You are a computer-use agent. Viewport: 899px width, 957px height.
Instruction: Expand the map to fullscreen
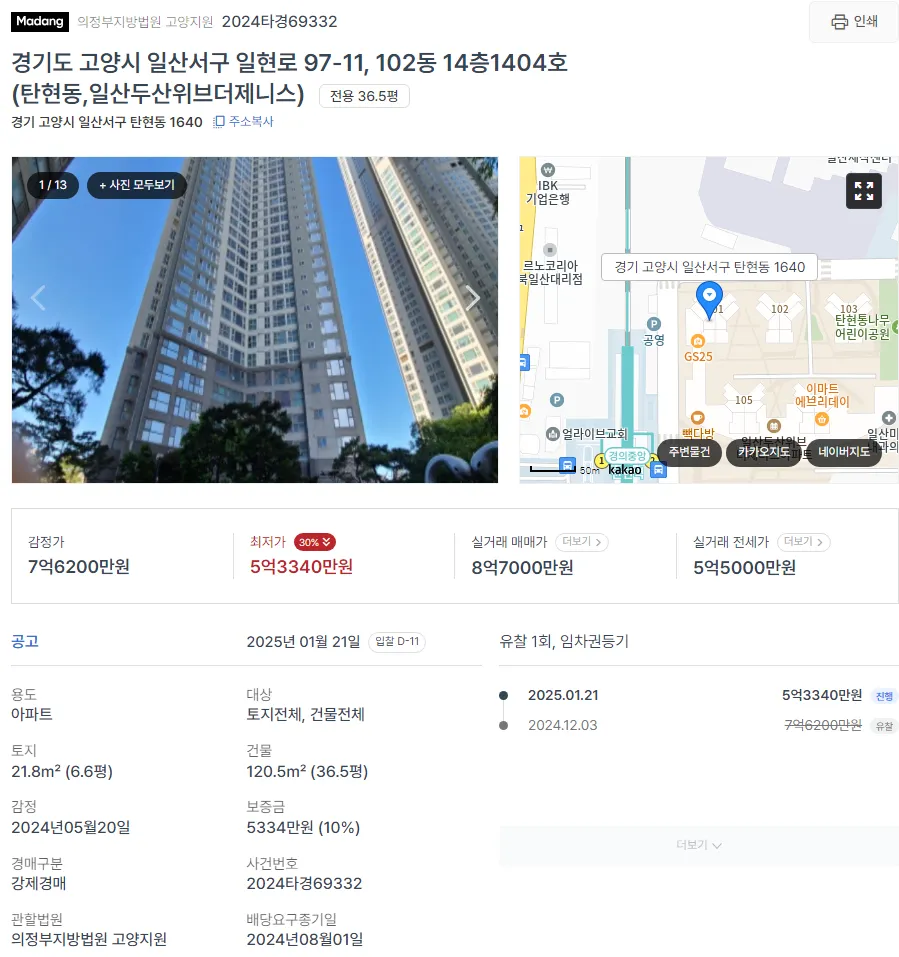(863, 191)
